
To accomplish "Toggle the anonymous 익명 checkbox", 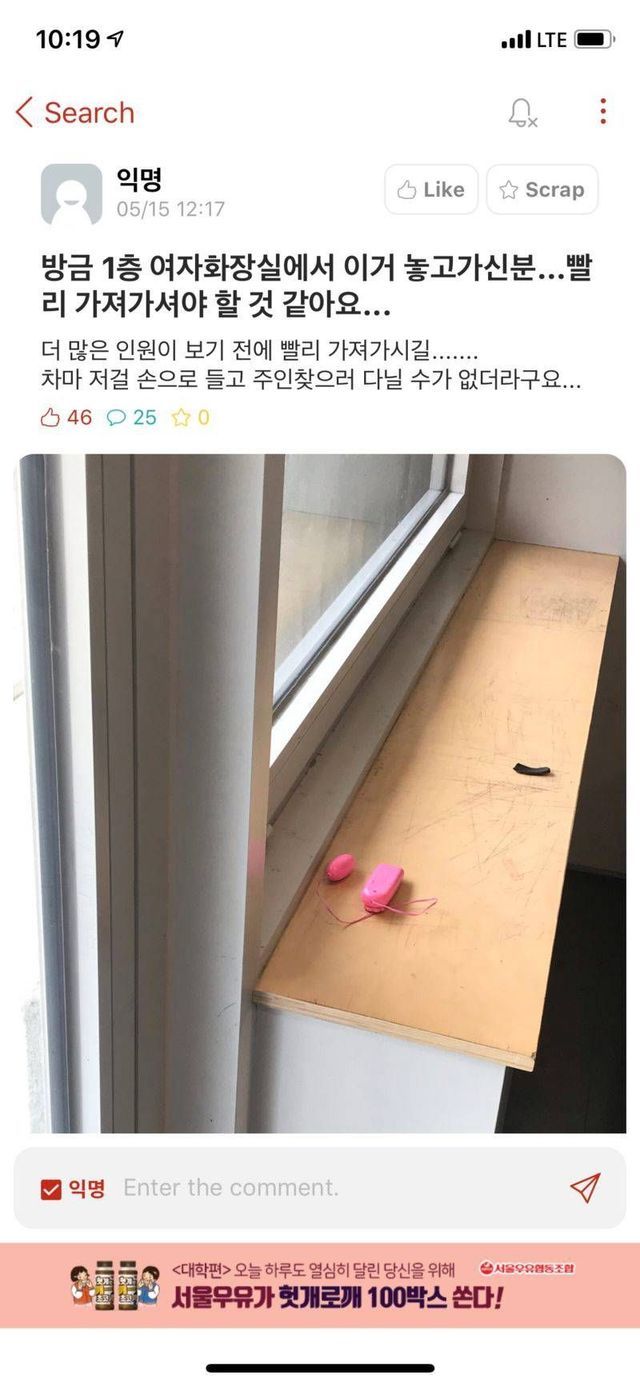I will pos(51,1189).
